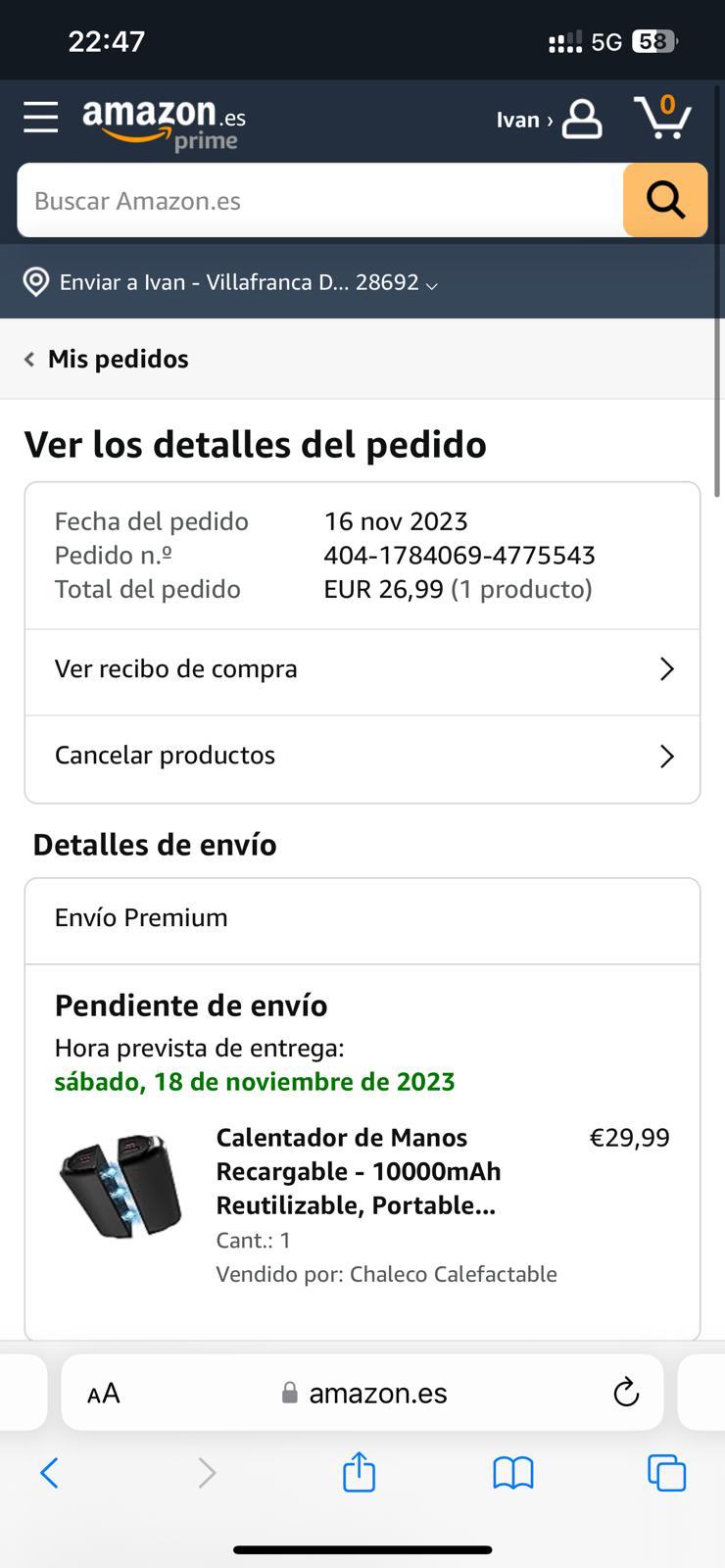Open Ver recibo de compra
725x1568 pixels.
point(362,669)
